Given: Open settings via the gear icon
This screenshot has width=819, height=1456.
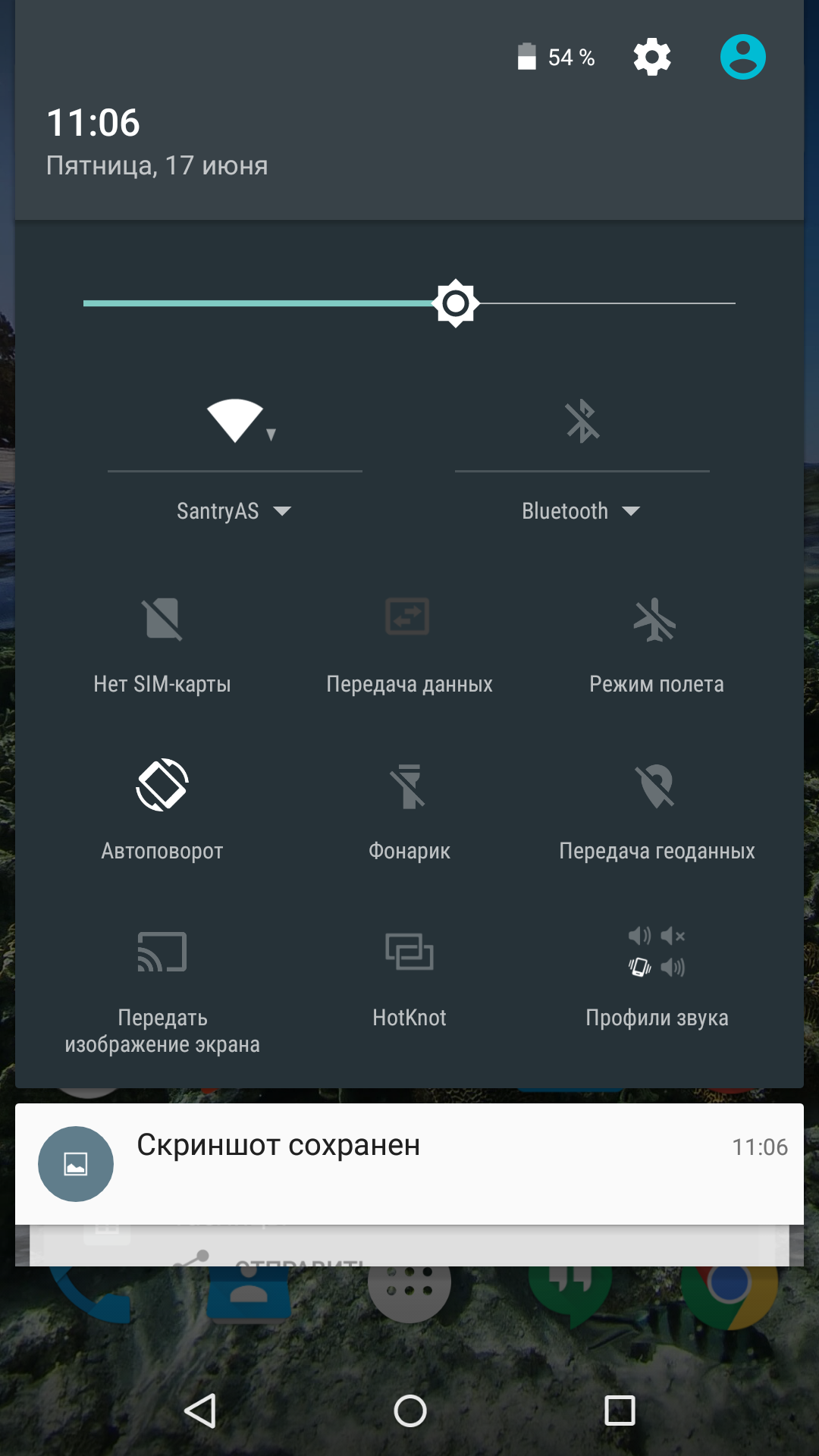Looking at the screenshot, I should click(652, 57).
